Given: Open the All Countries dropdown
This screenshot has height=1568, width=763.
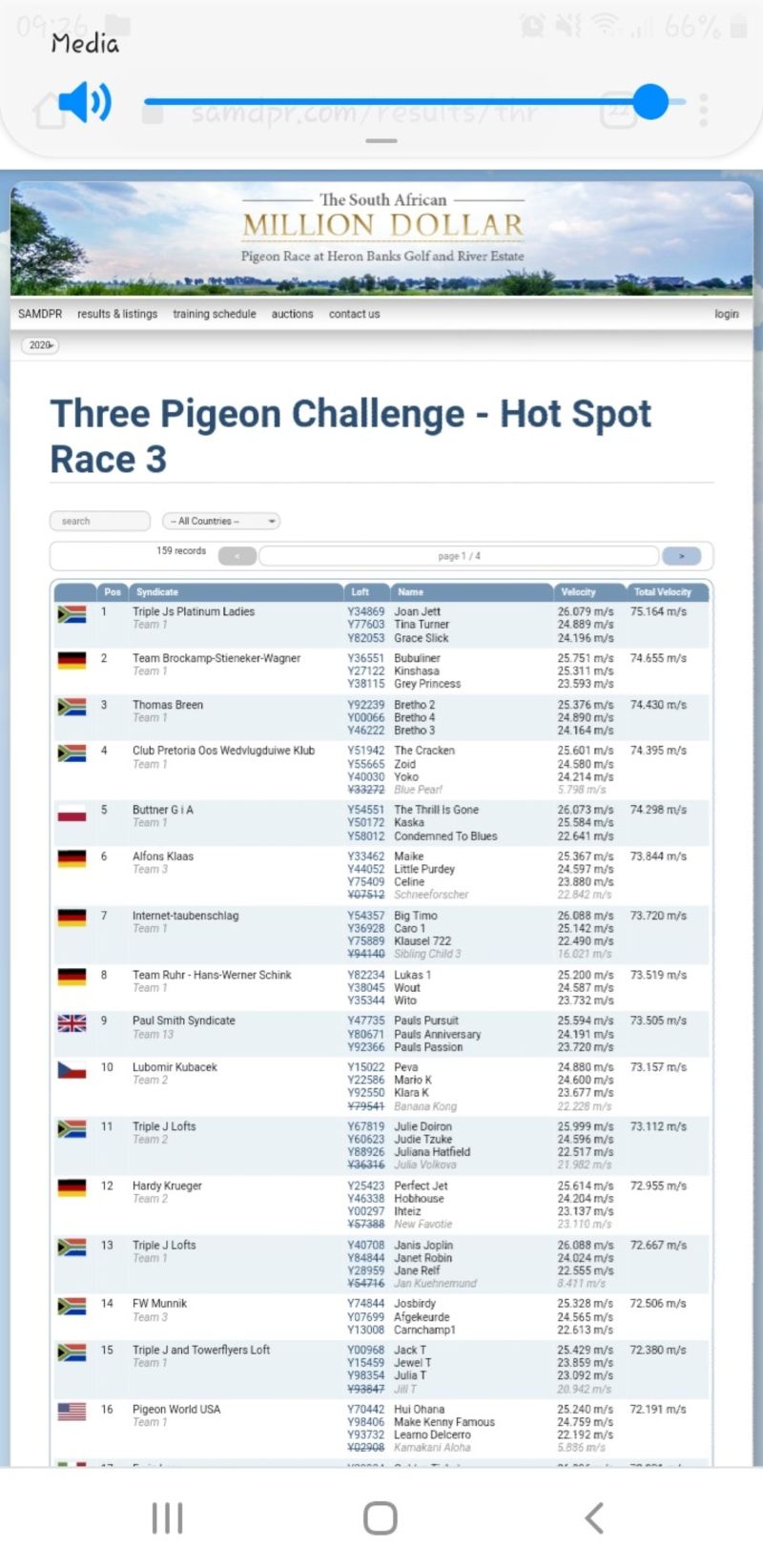Looking at the screenshot, I should 221,521.
